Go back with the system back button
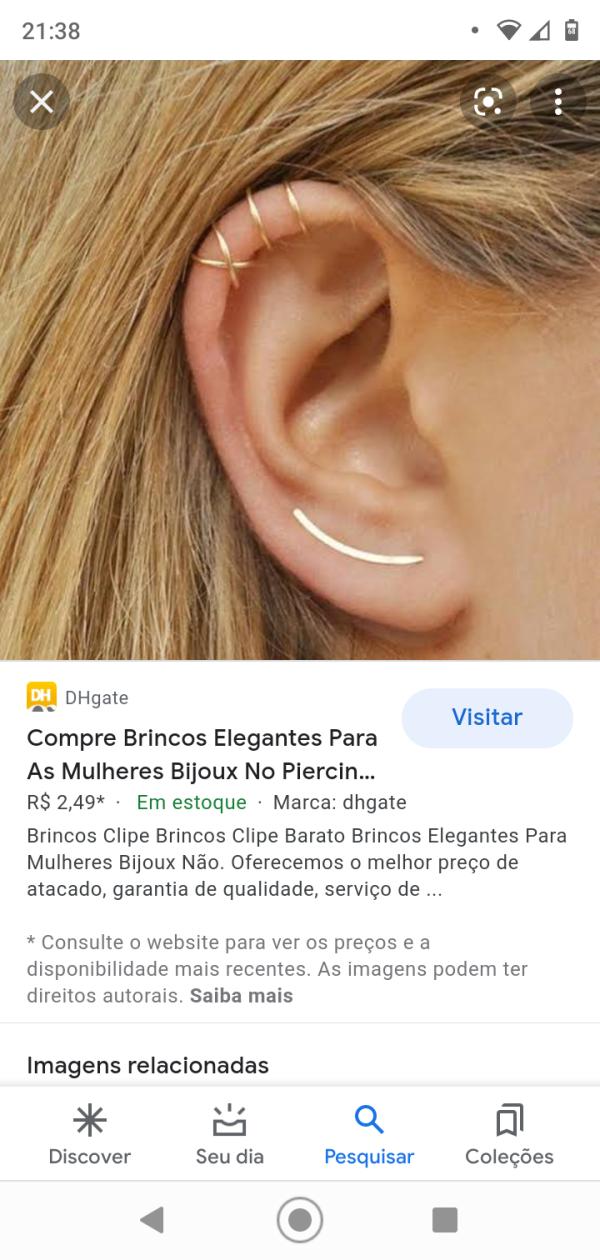This screenshot has height=1260, width=600. (x=152, y=1219)
